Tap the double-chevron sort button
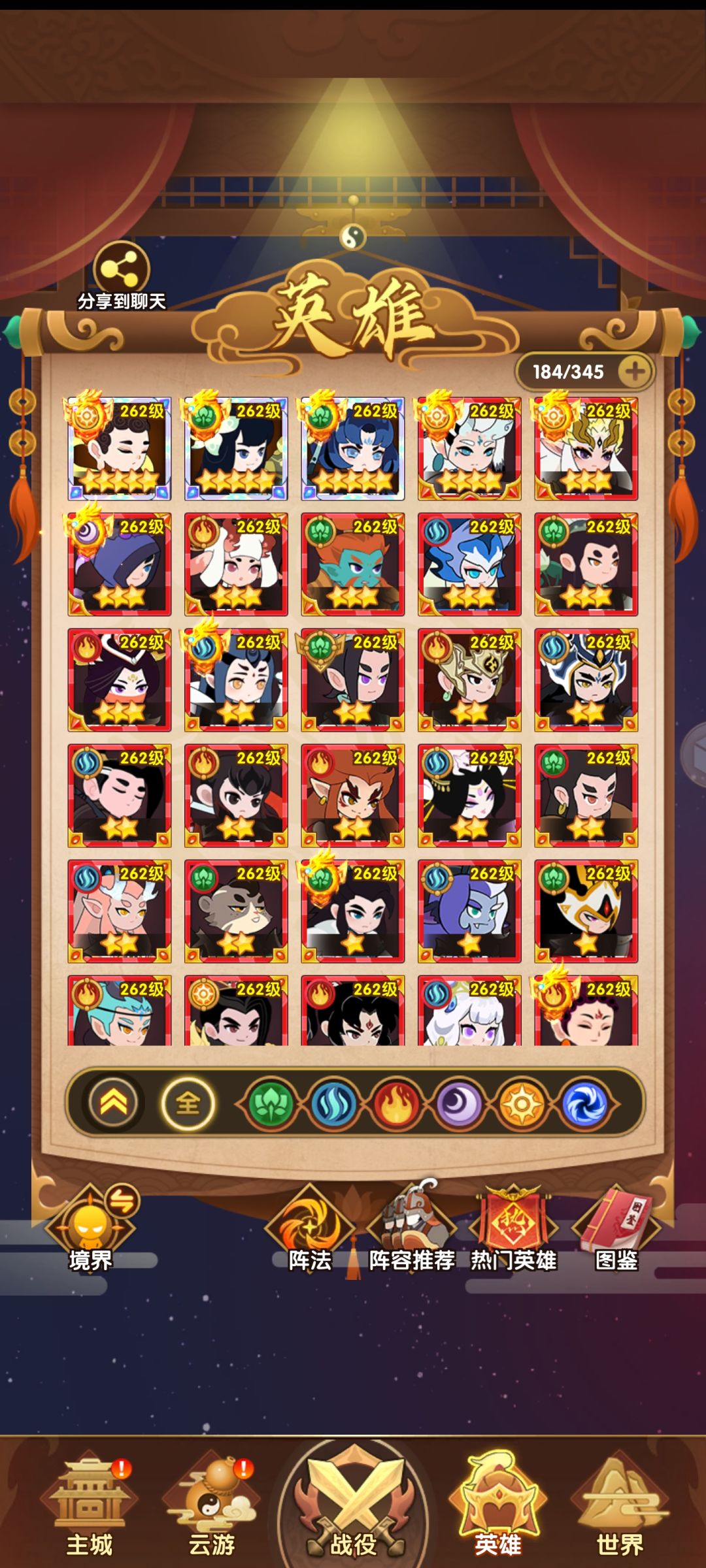Image resolution: width=706 pixels, height=1568 pixels. click(x=113, y=1103)
